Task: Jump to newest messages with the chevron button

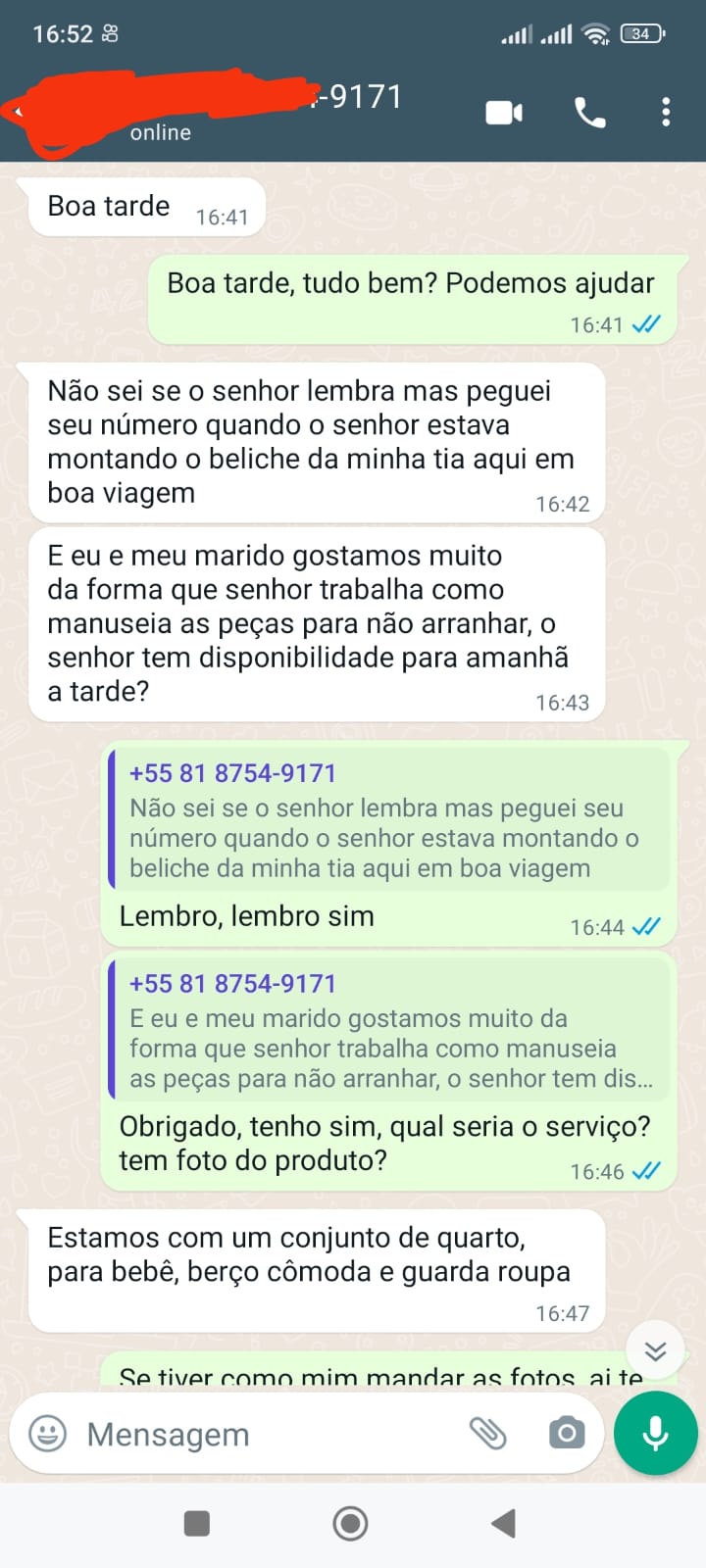Action: [x=654, y=1349]
